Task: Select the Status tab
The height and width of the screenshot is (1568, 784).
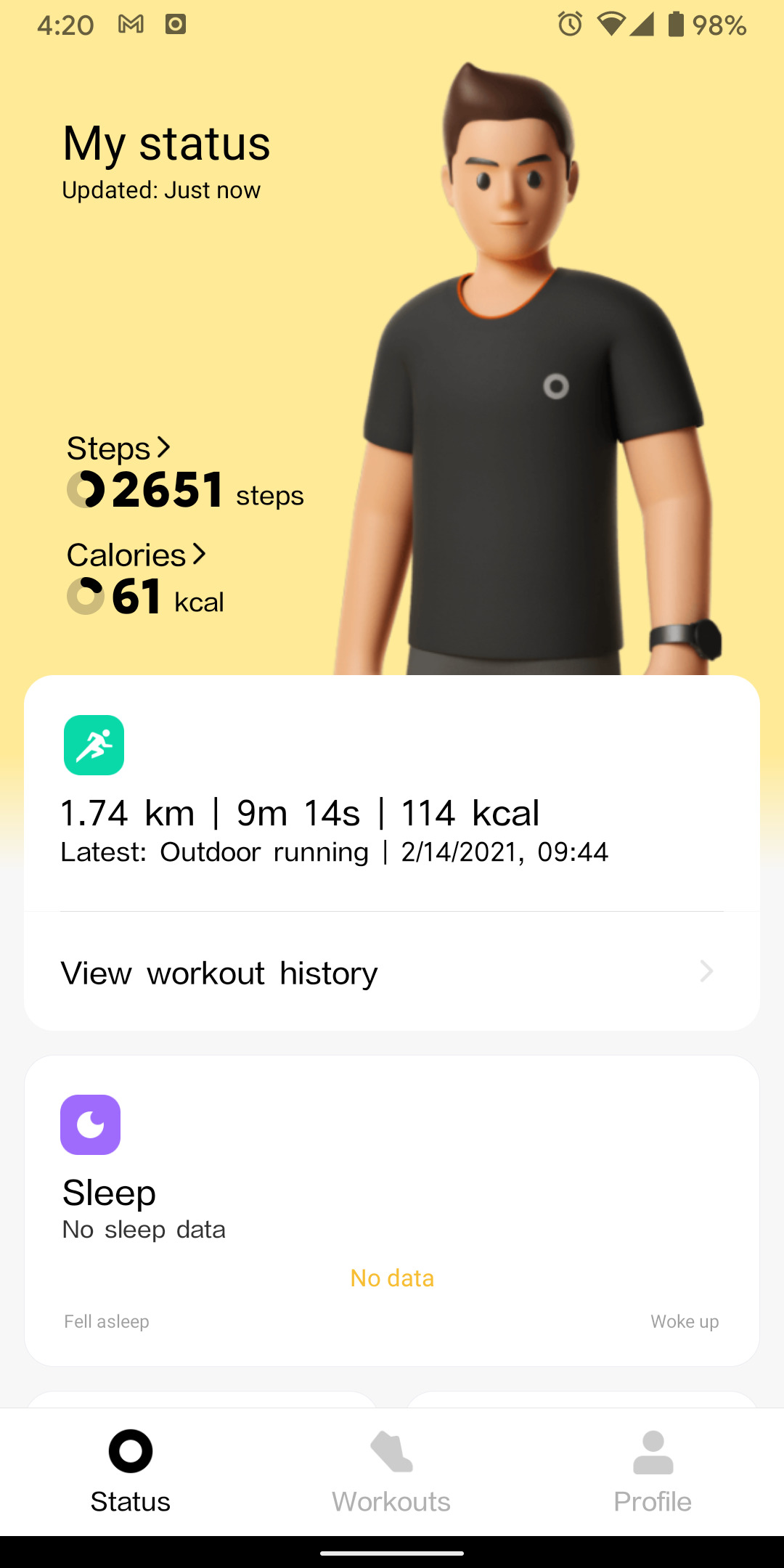Action: (x=131, y=1472)
